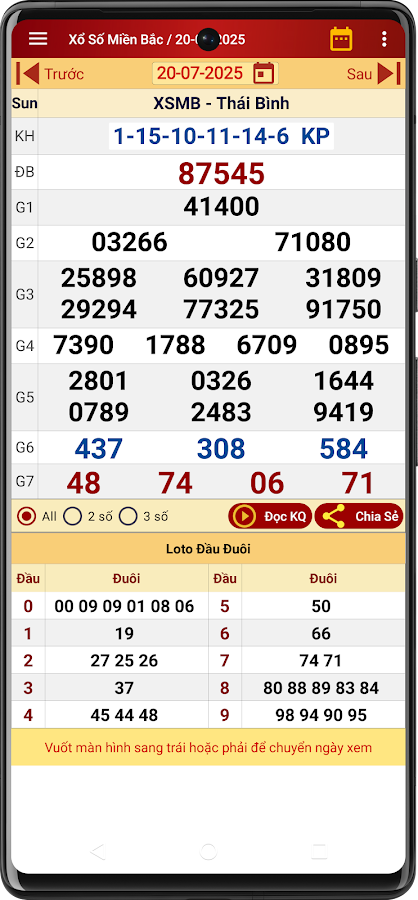Open the three-dot overflow menu
The height and width of the screenshot is (900, 418).
[384, 39]
